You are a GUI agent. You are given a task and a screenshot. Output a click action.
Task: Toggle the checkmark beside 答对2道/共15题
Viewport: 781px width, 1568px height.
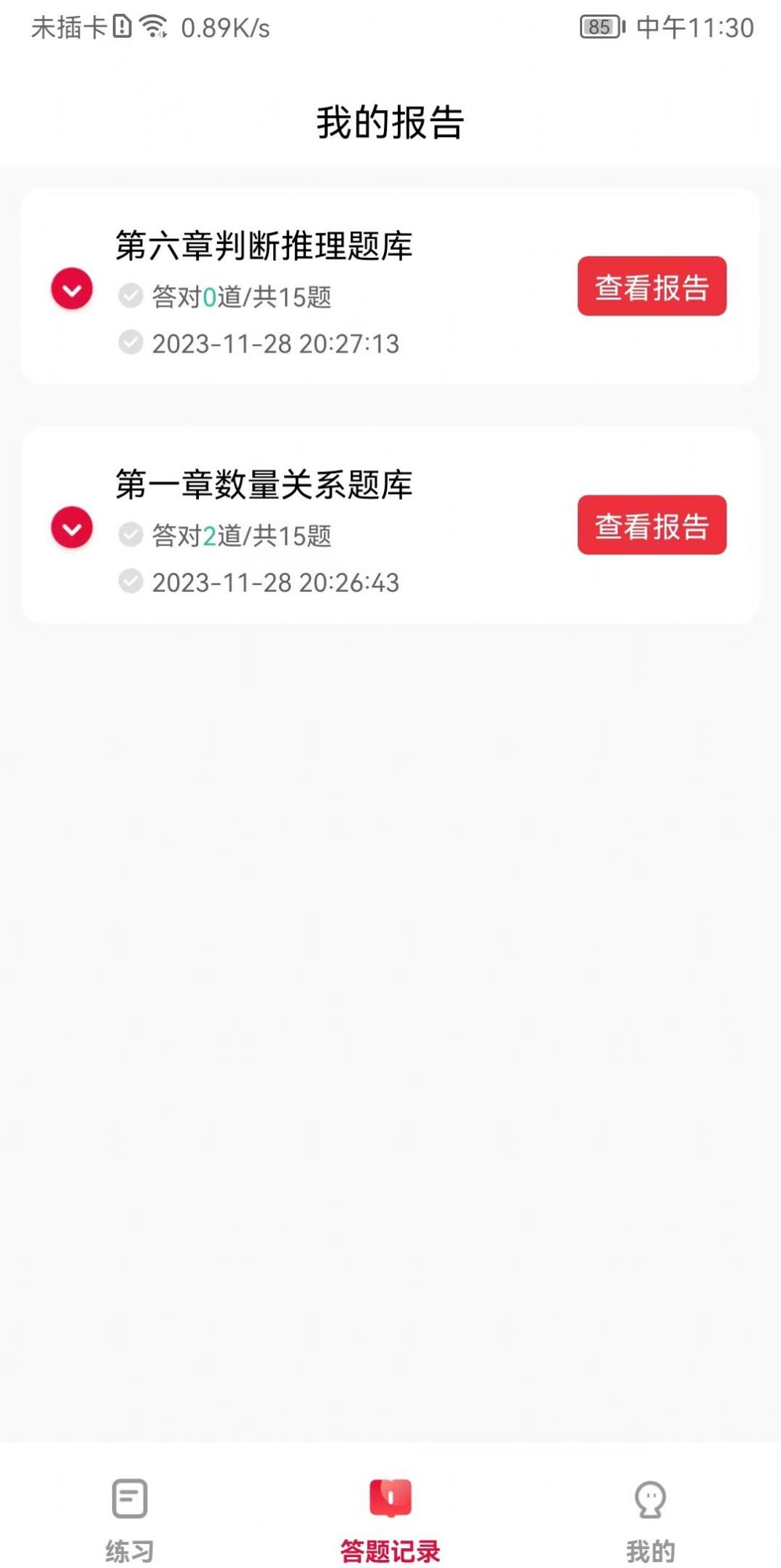(x=130, y=537)
